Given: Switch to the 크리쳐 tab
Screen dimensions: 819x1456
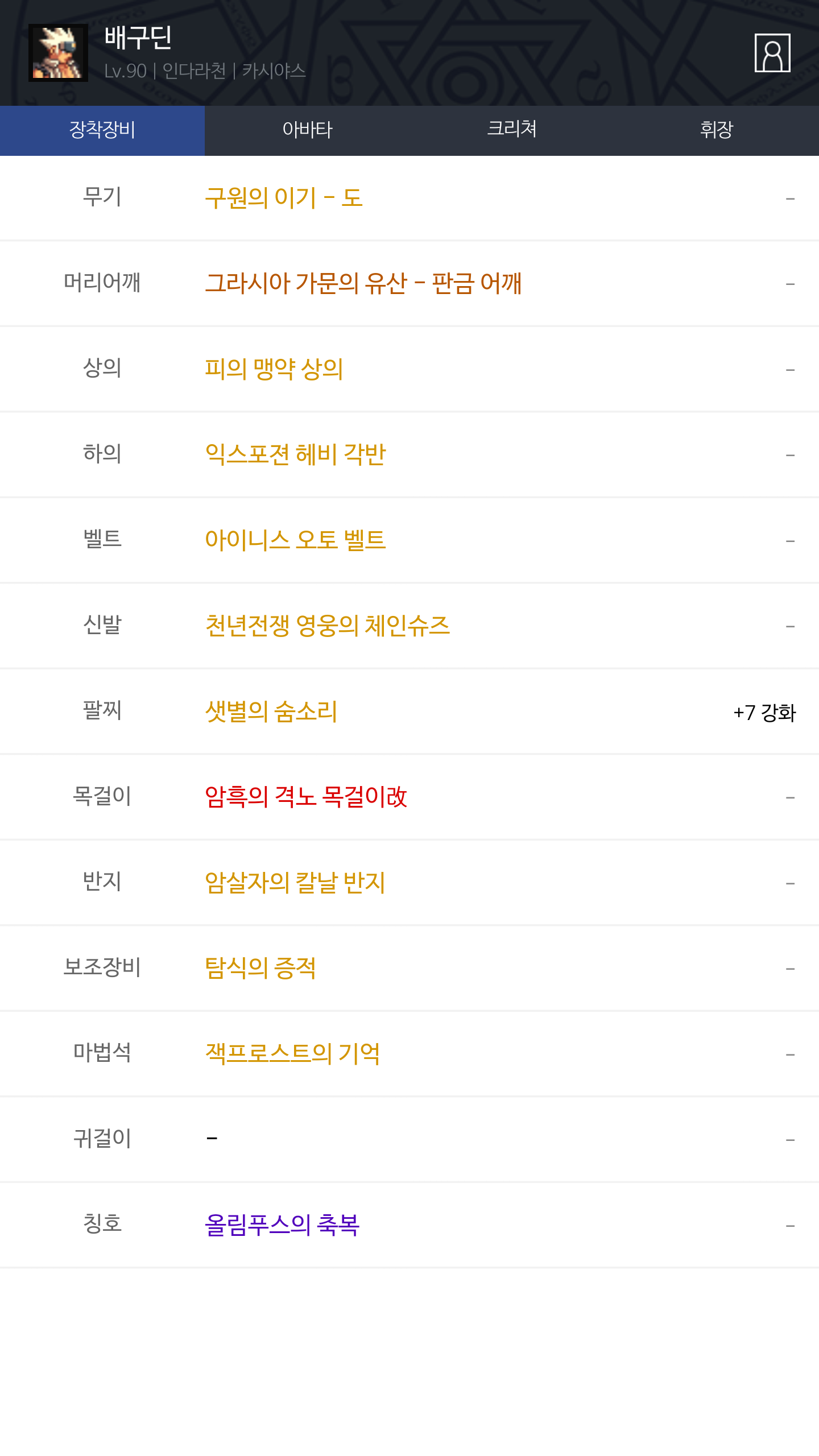Looking at the screenshot, I should point(512,130).
